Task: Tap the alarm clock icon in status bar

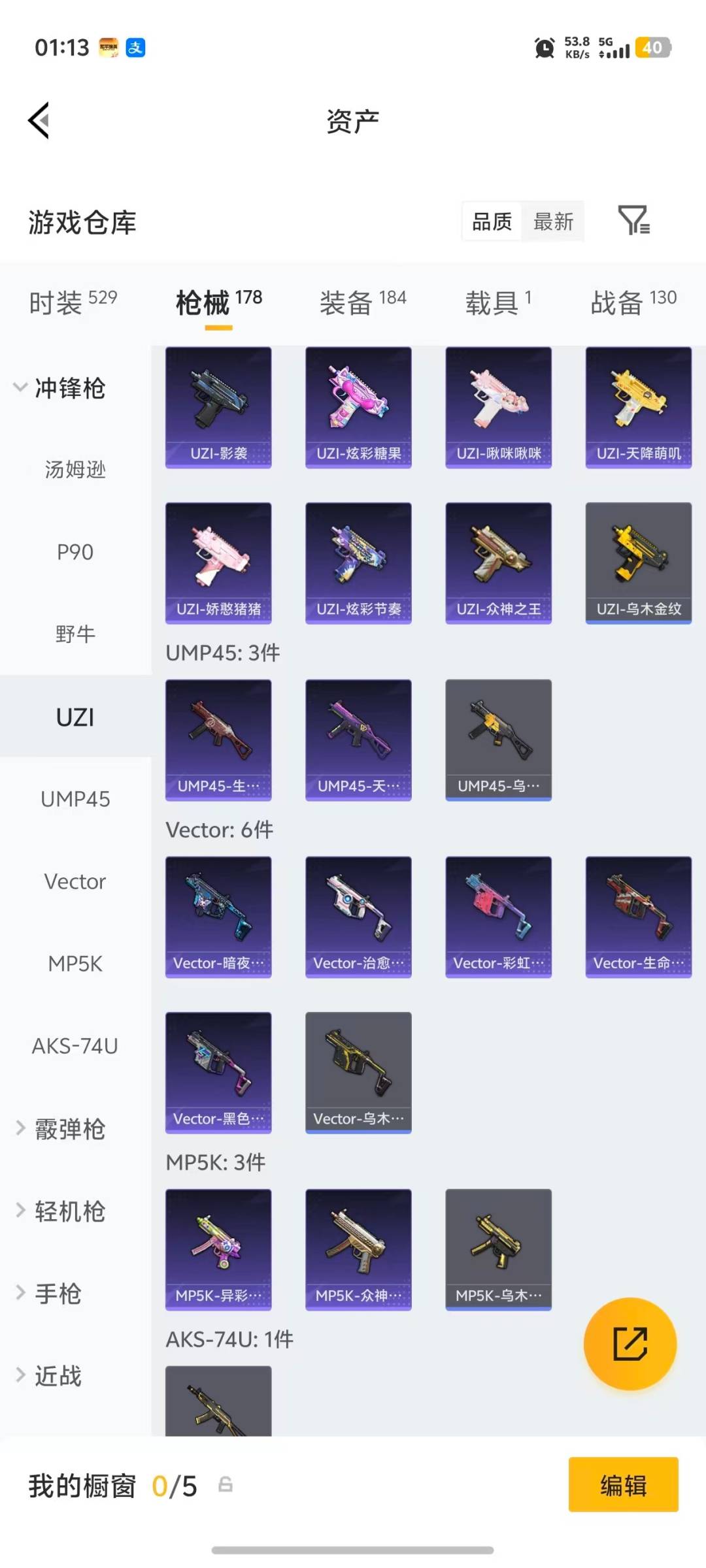Action: pyautogui.click(x=543, y=47)
